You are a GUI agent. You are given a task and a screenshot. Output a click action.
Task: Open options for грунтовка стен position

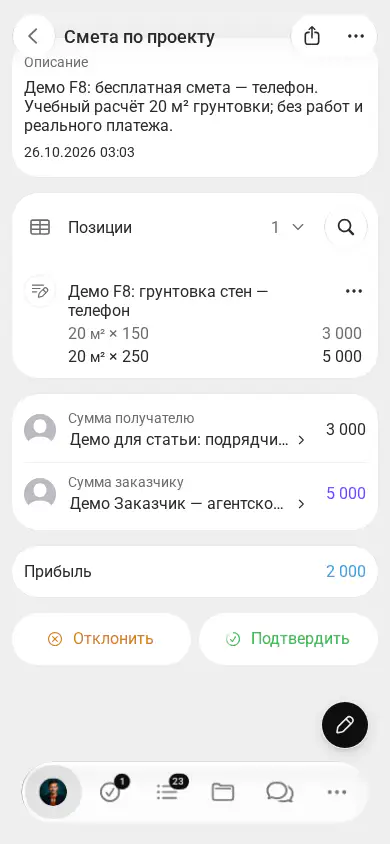pyautogui.click(x=353, y=291)
